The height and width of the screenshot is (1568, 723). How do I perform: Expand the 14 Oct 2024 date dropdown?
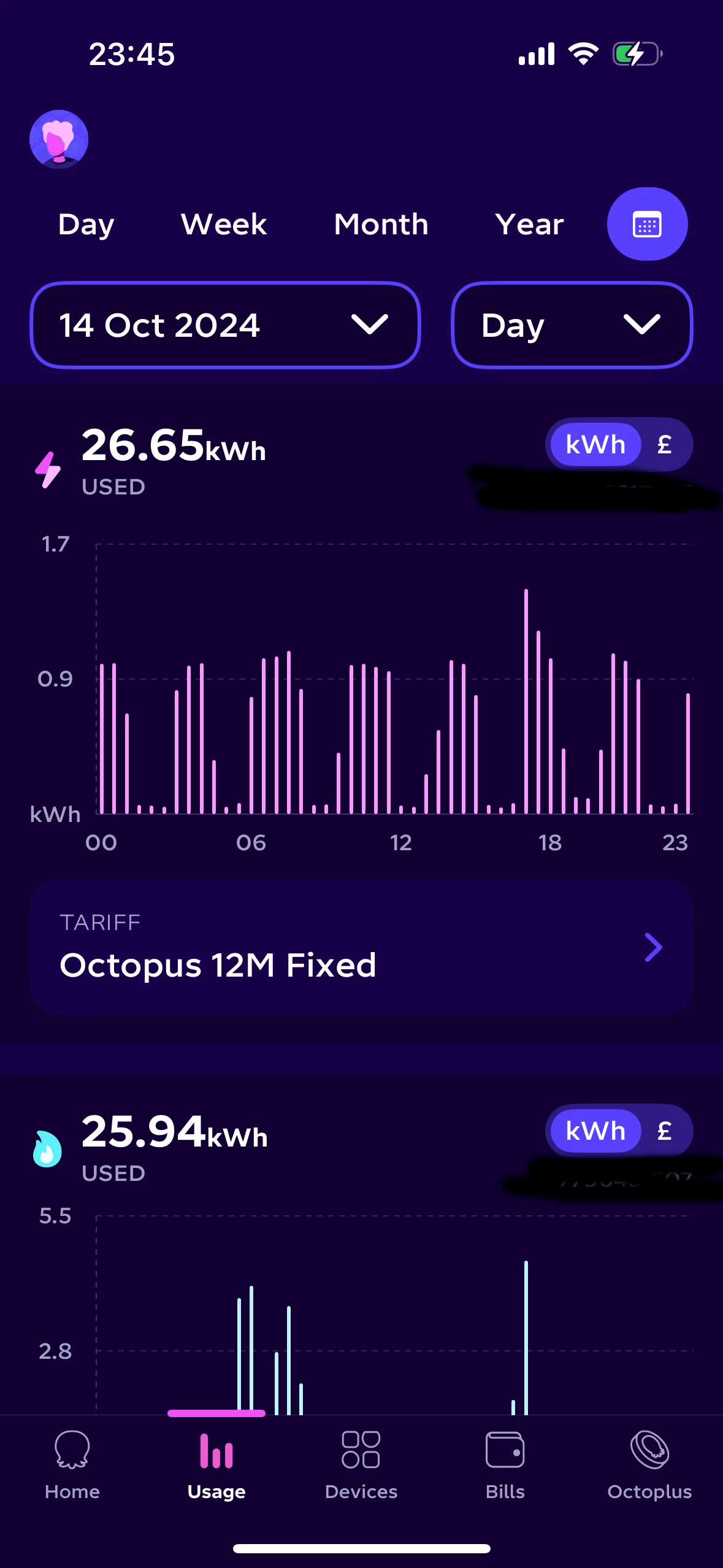click(225, 325)
